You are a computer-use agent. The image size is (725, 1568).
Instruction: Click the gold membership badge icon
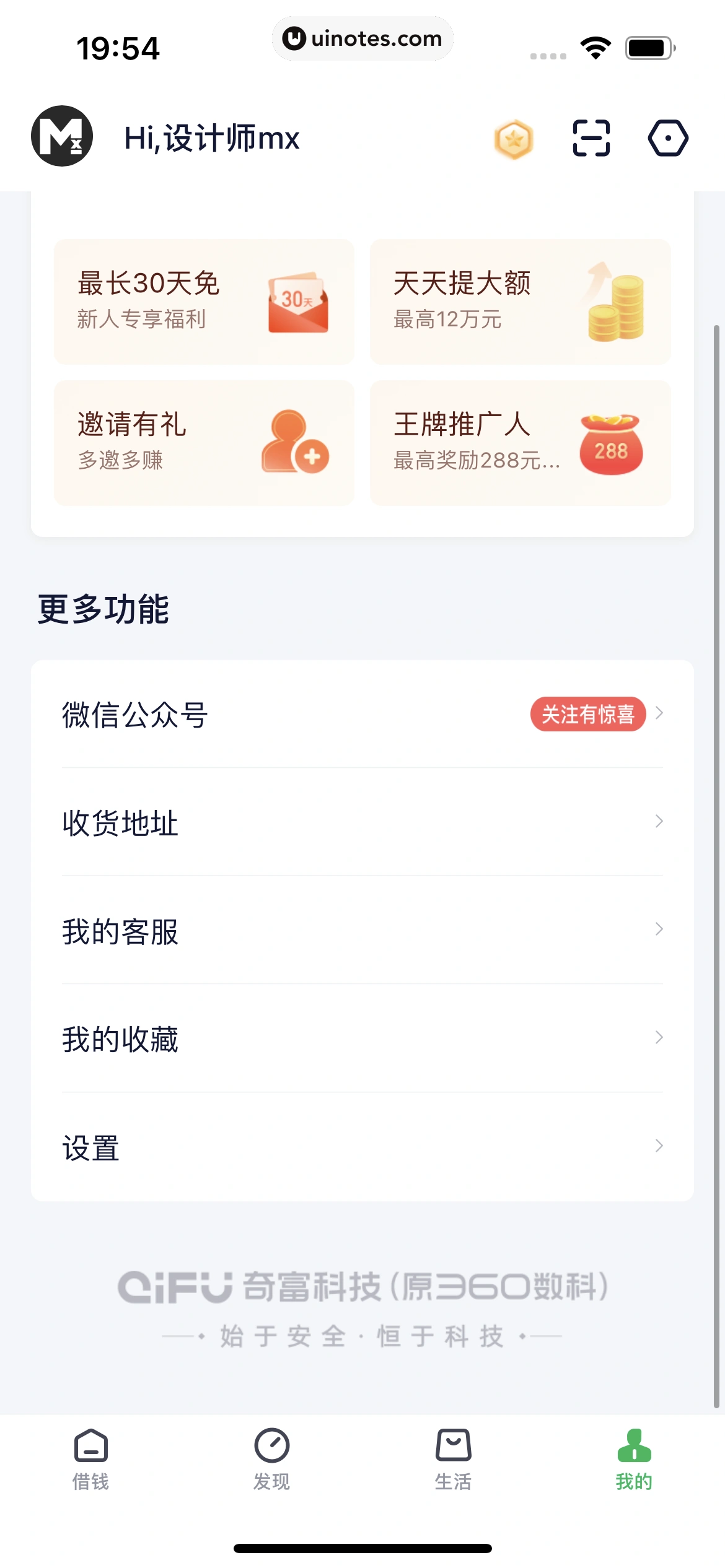513,139
